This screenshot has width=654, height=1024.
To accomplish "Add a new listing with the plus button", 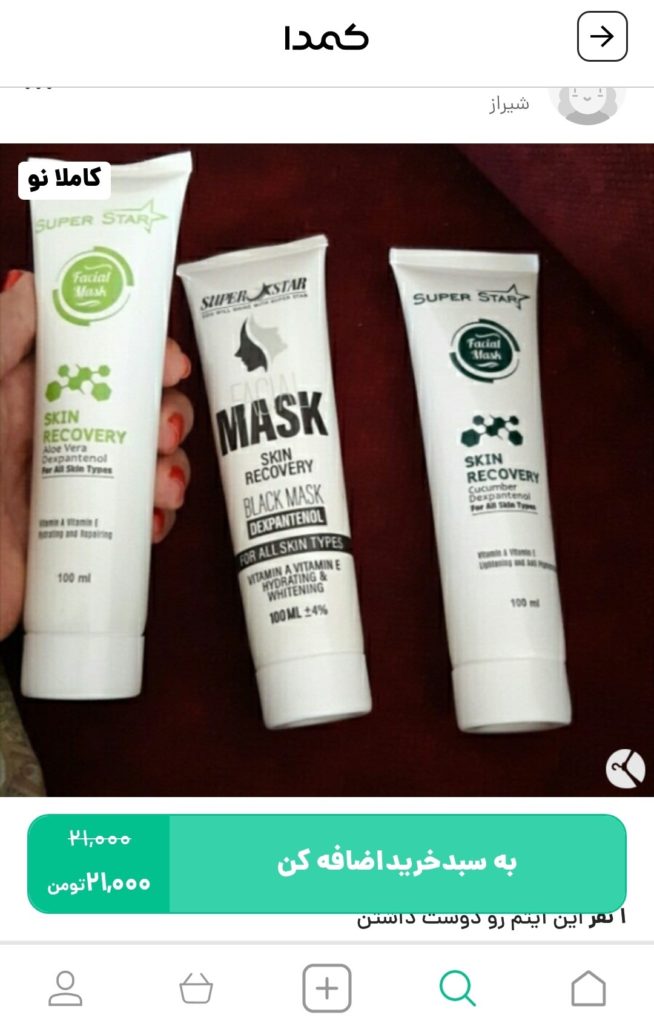I will click(327, 988).
